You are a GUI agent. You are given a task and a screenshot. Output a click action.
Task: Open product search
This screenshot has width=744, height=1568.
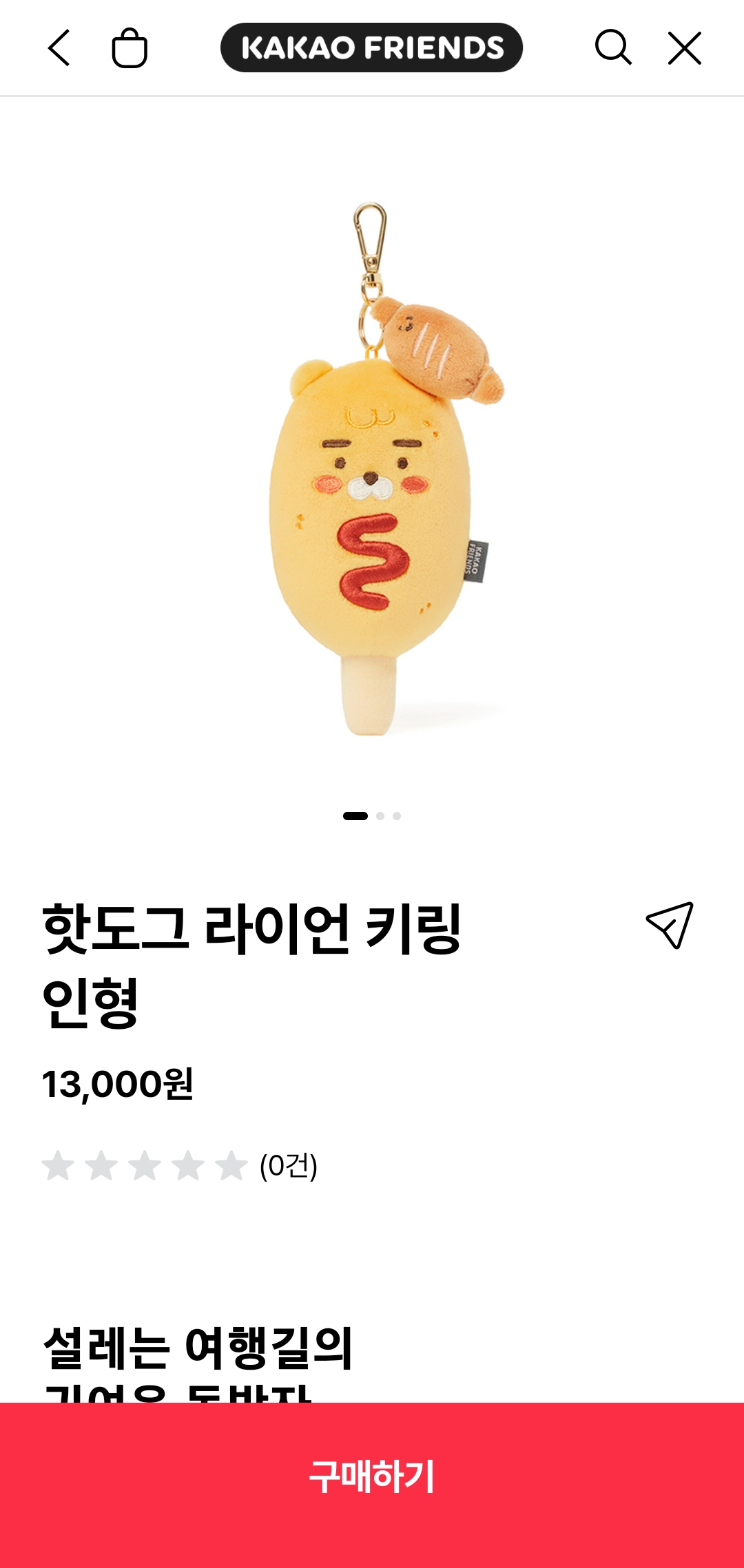pos(612,48)
